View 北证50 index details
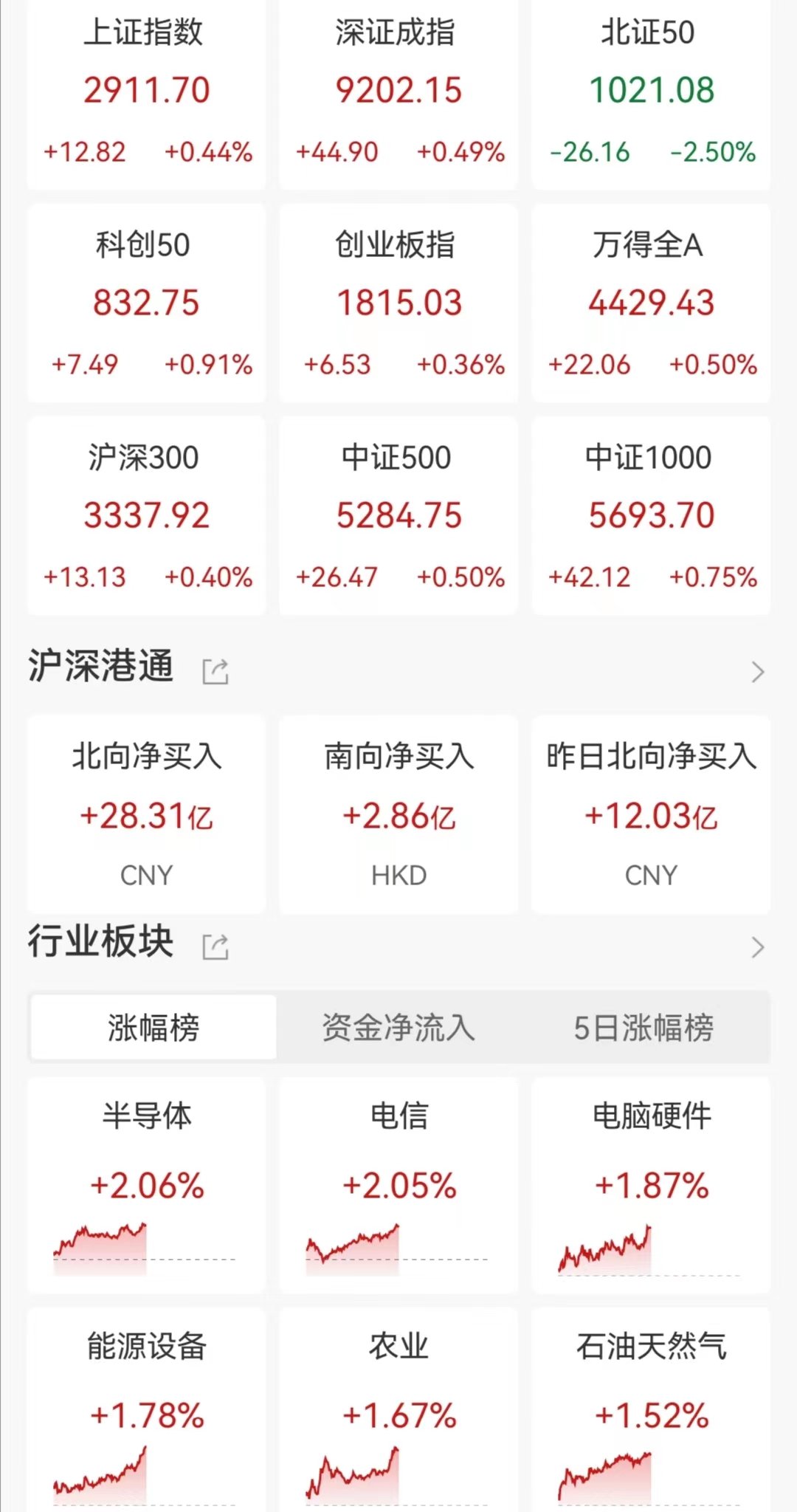 (651, 92)
